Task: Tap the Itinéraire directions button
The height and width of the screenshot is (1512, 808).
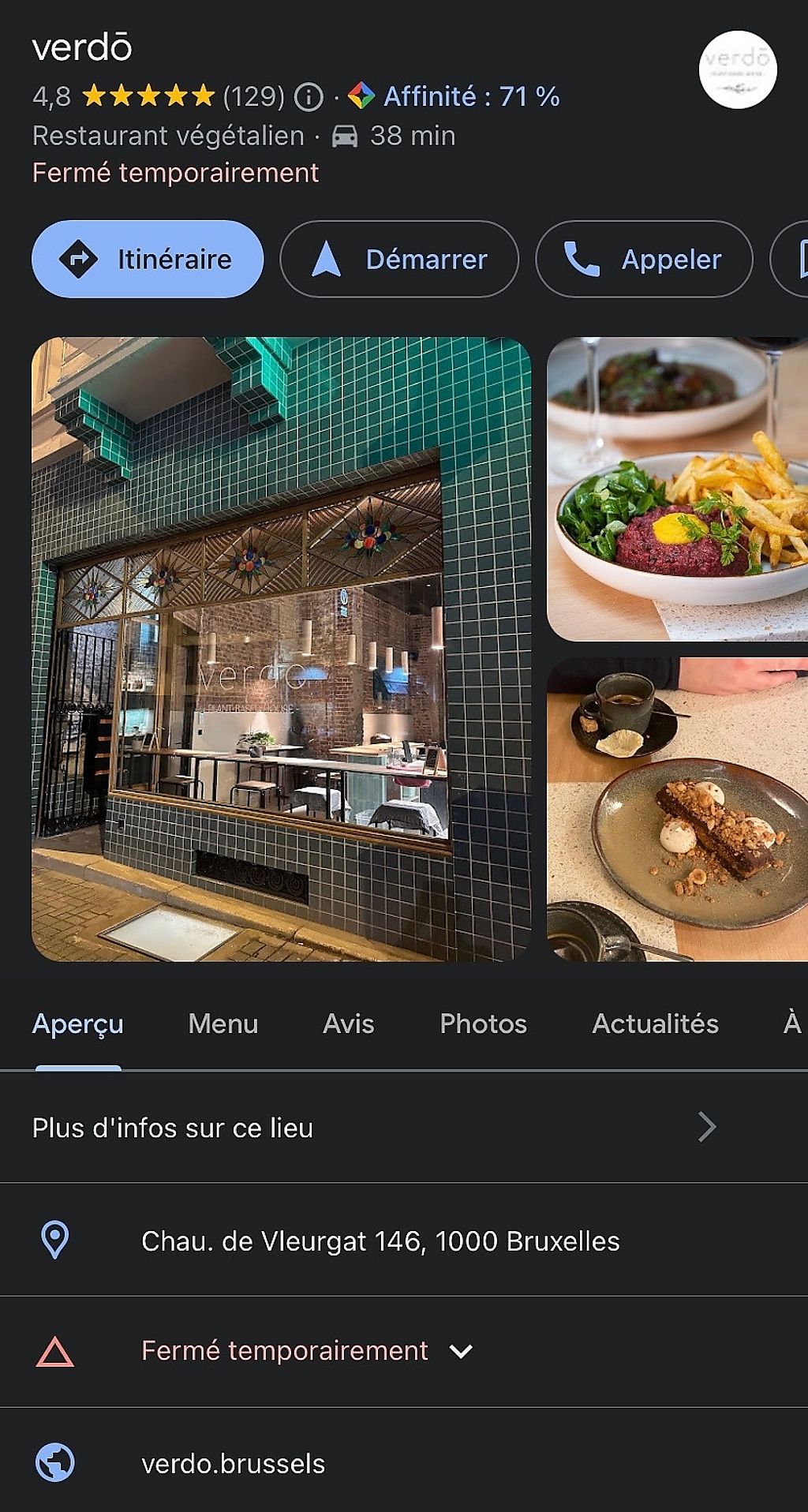Action: coord(148,259)
